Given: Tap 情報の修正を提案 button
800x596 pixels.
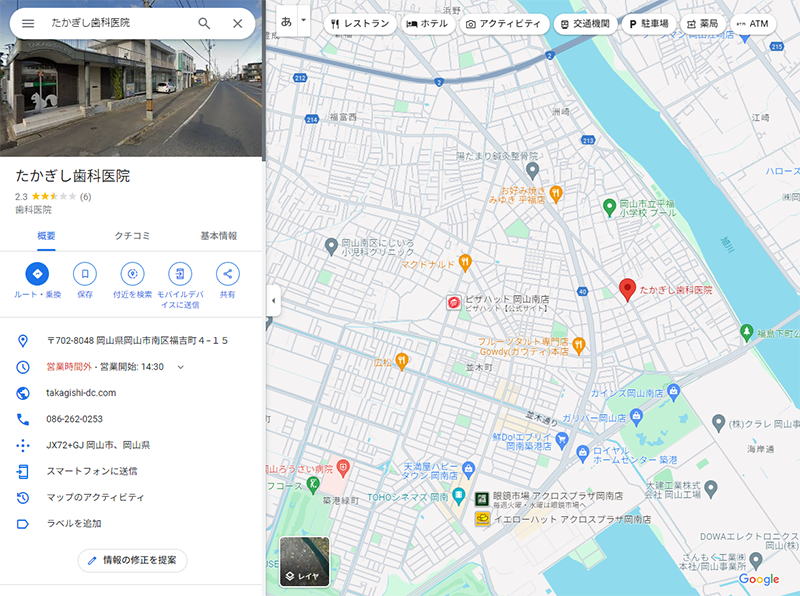Looking at the screenshot, I should coord(132,560).
